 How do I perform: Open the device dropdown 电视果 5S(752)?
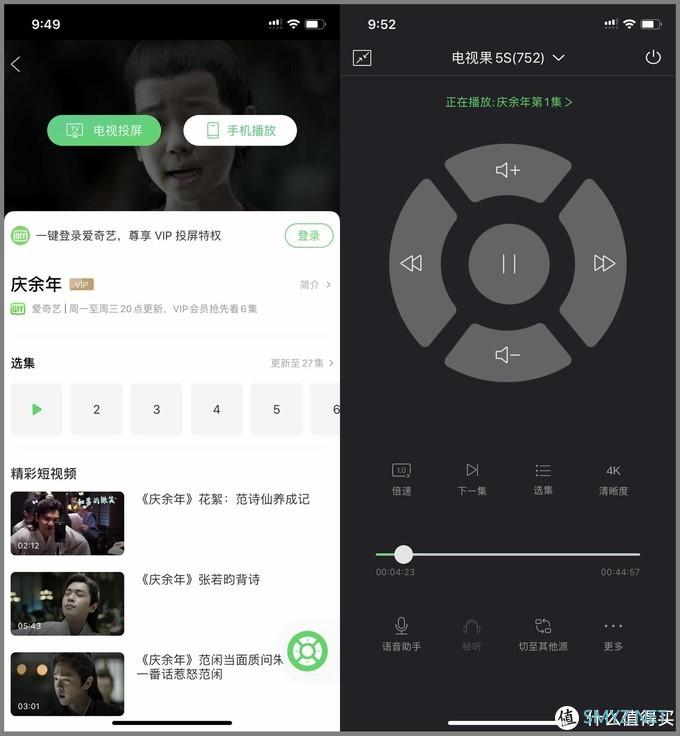click(508, 58)
